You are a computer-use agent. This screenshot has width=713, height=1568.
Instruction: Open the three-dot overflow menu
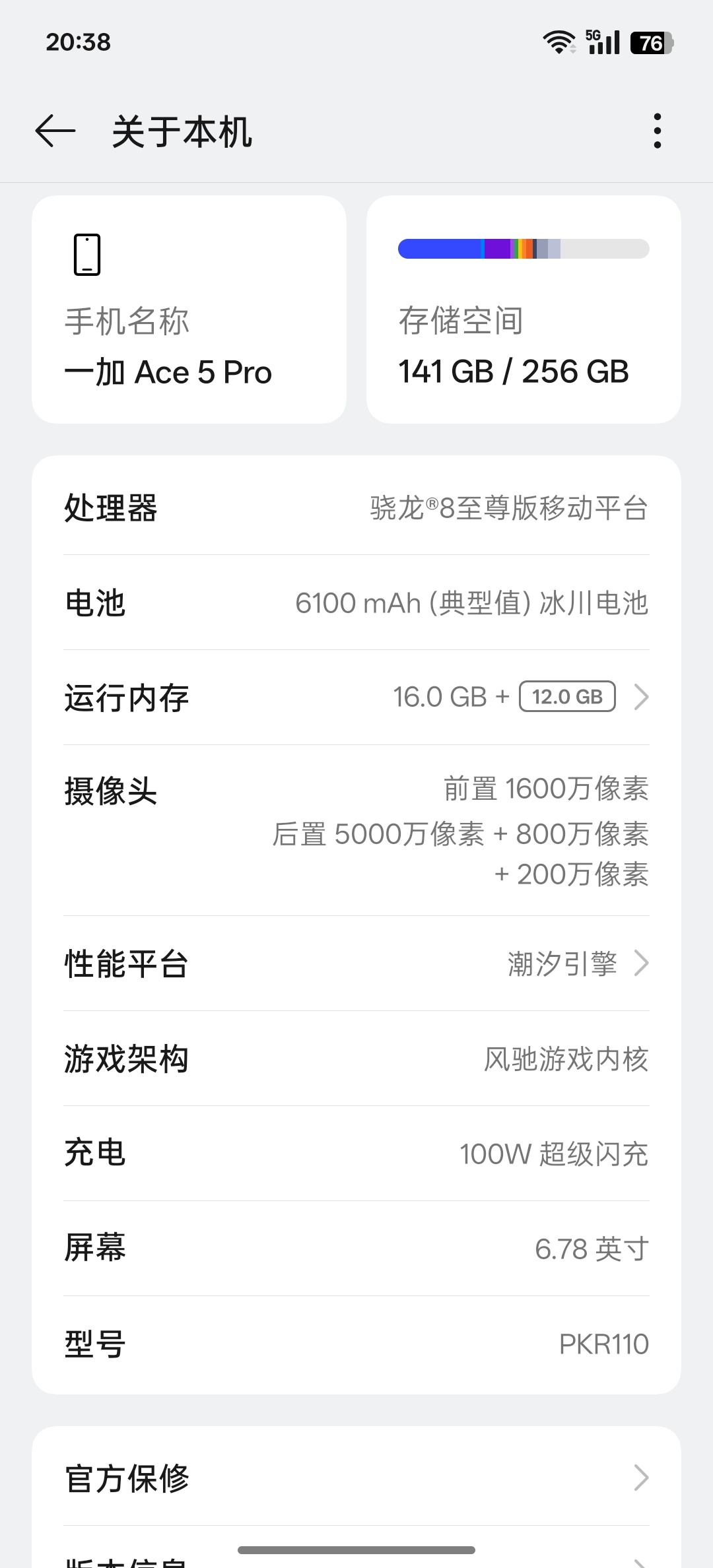coord(656,131)
